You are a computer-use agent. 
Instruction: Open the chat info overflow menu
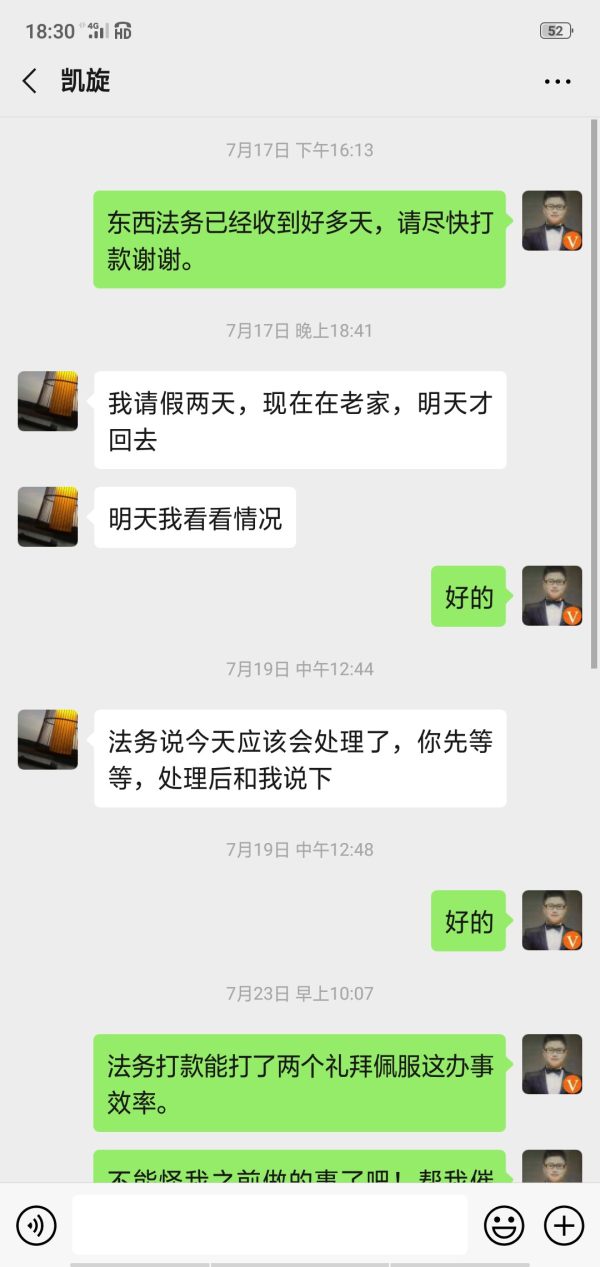pyautogui.click(x=557, y=81)
